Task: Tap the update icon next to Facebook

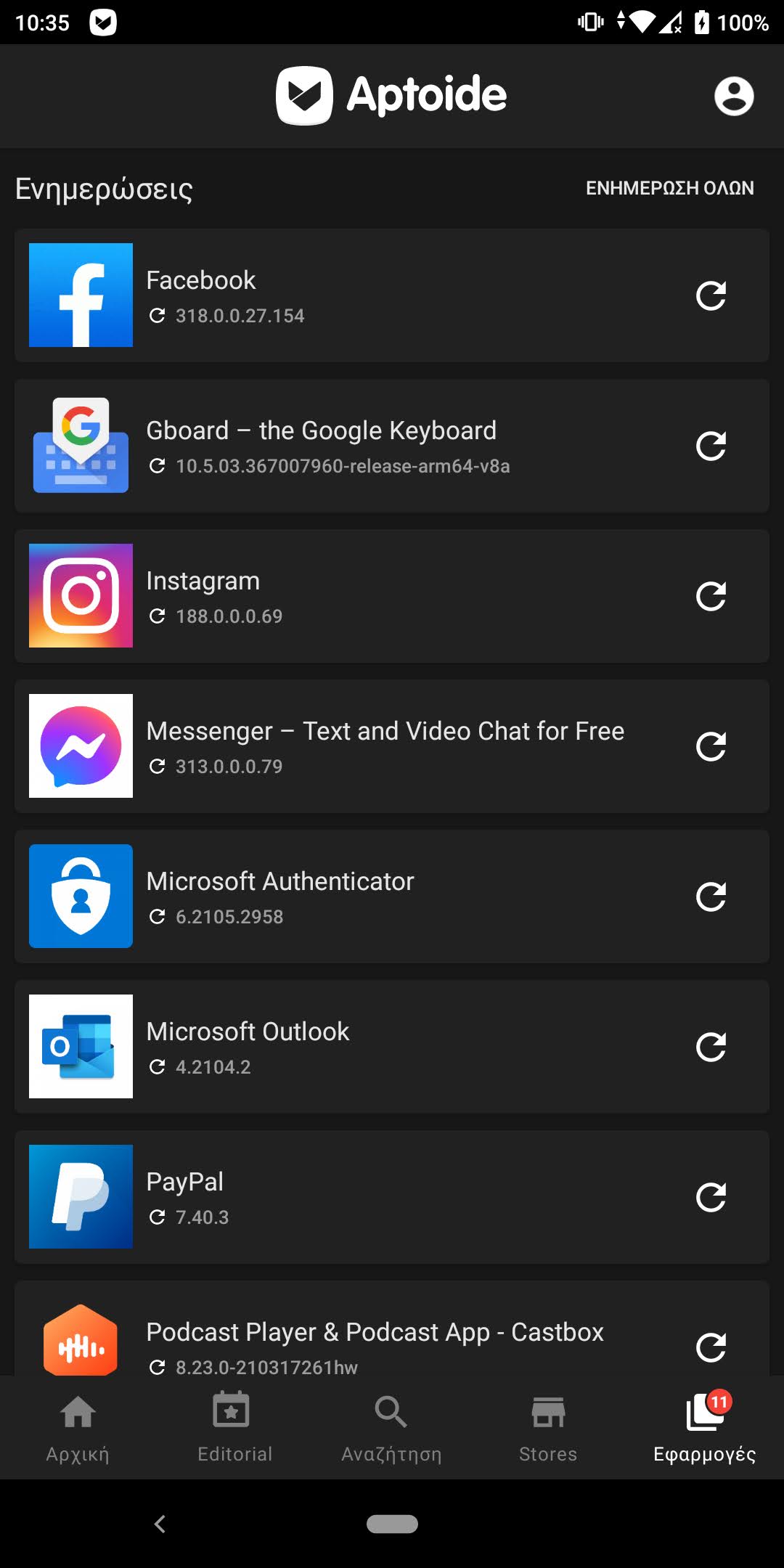Action: 712,295
